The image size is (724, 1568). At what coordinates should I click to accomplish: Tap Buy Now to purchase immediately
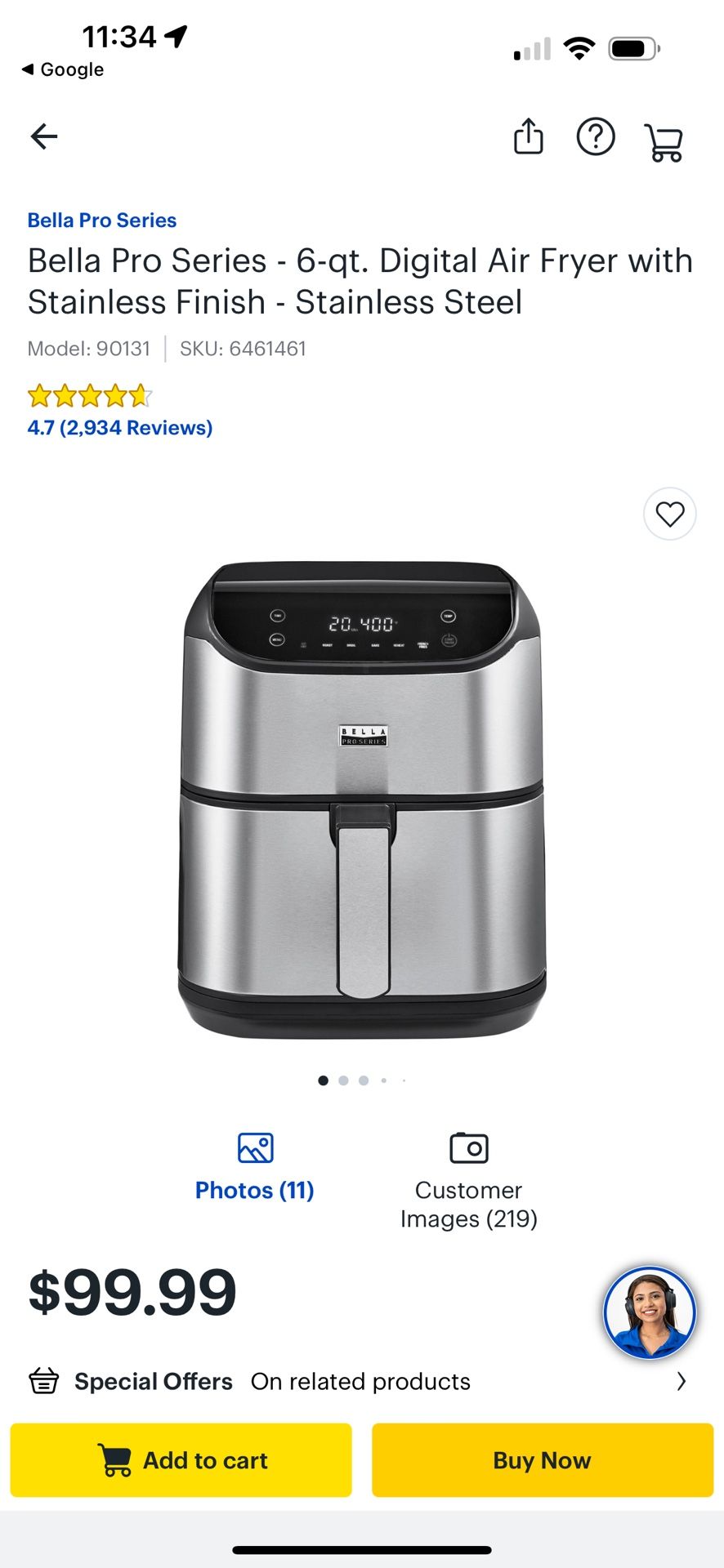point(543,1460)
